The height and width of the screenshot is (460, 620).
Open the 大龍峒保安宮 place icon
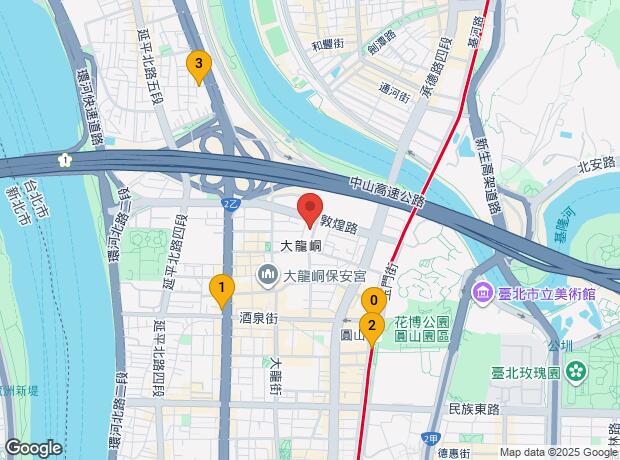(268, 273)
